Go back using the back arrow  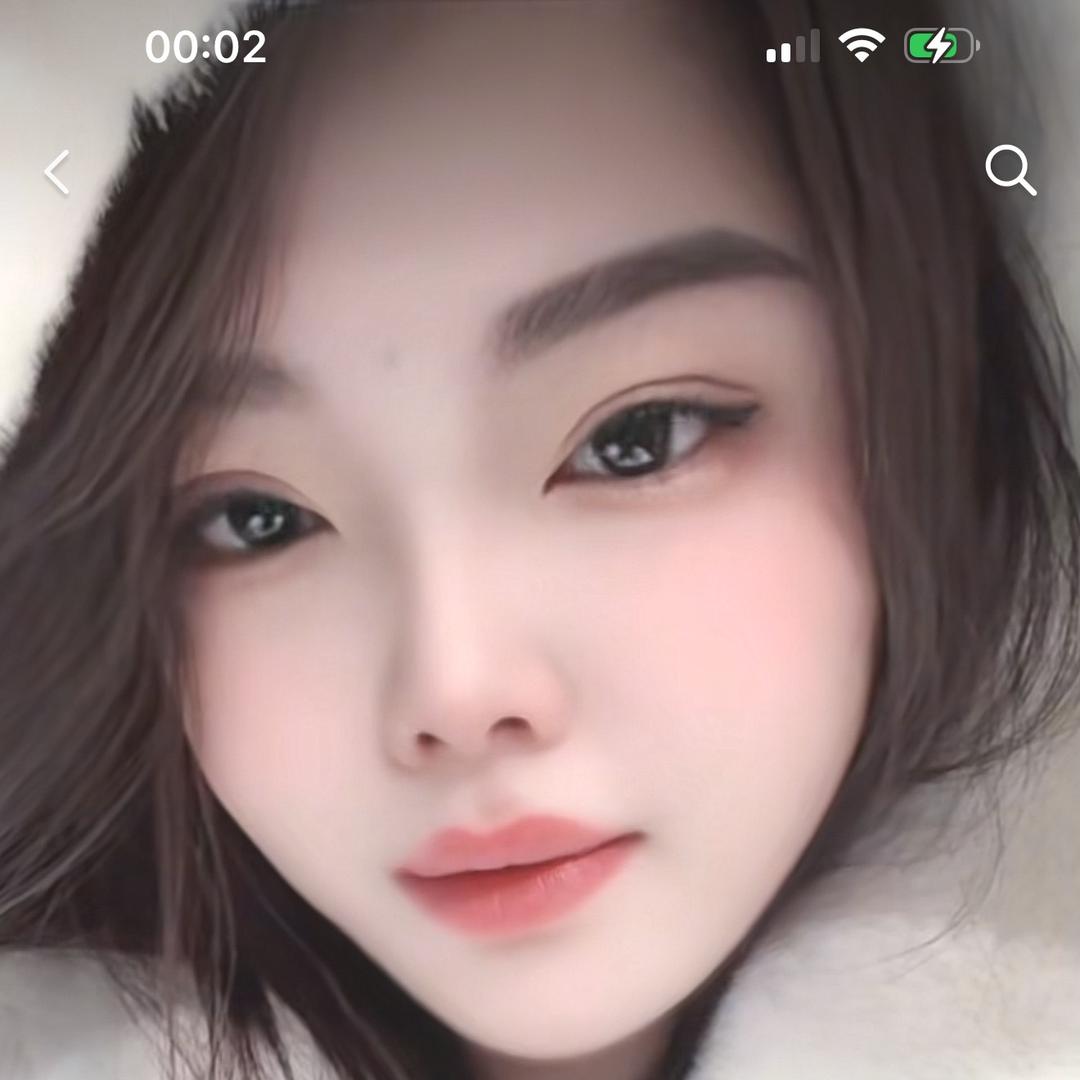pyautogui.click(x=57, y=172)
